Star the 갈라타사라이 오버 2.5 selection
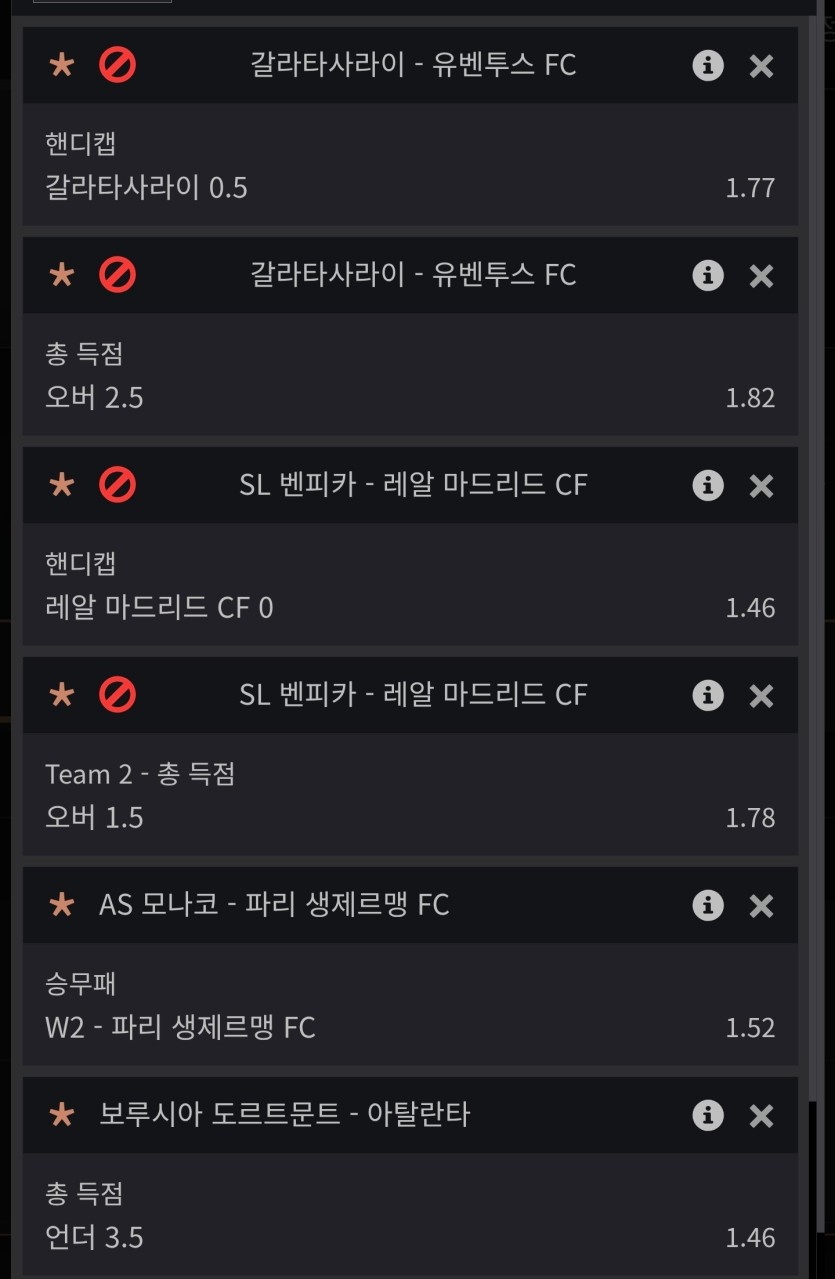 62,276
